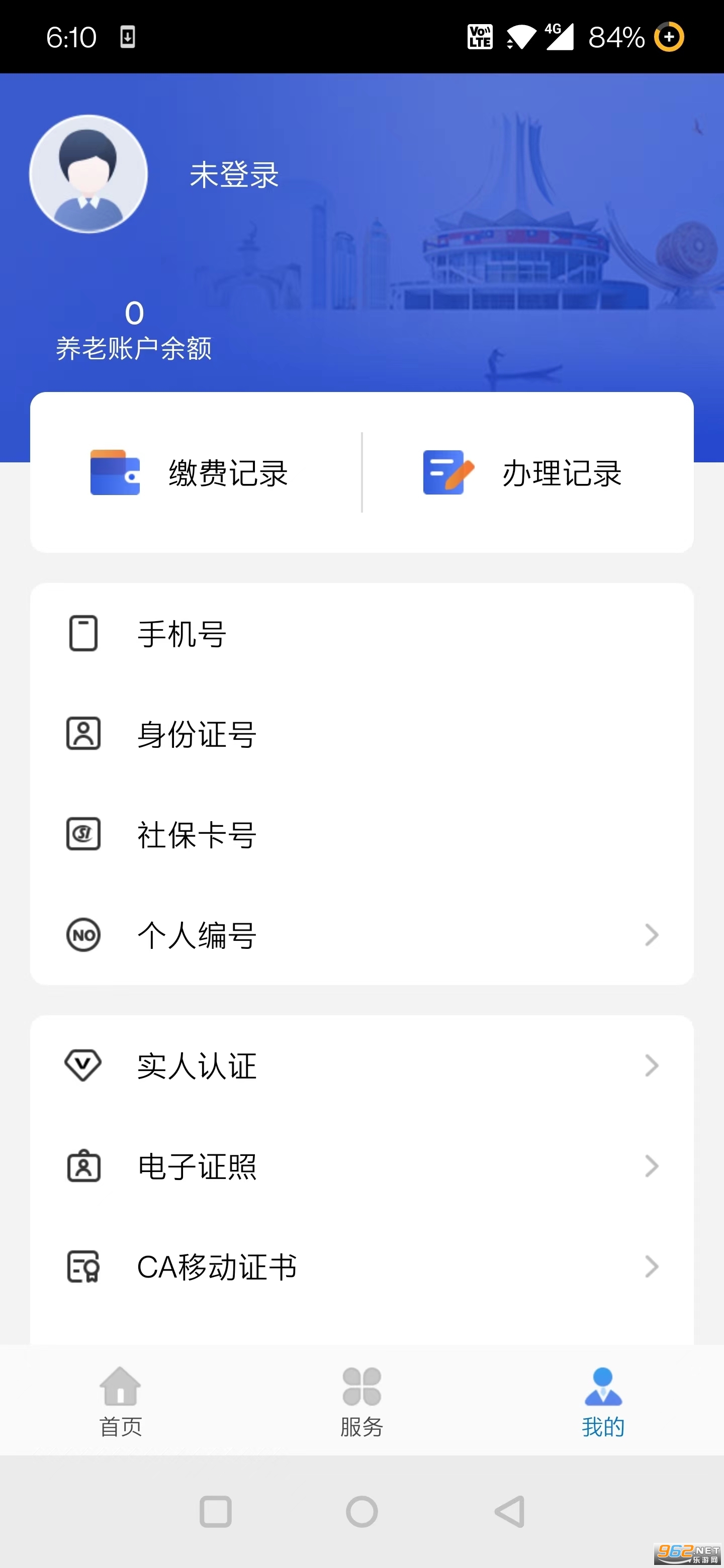Switch to the 服务 tab
Screen dimensions: 724x1568
point(361,1401)
